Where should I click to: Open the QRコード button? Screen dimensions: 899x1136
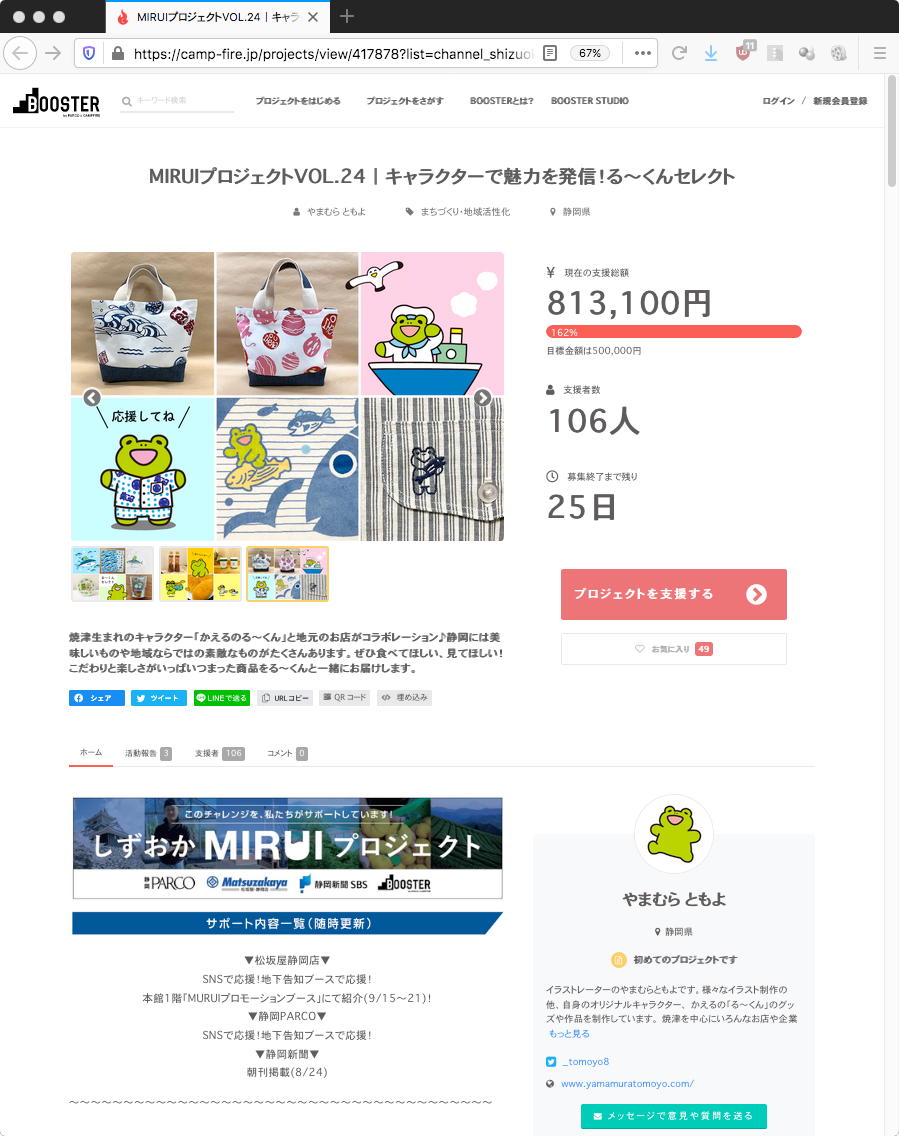[345, 698]
